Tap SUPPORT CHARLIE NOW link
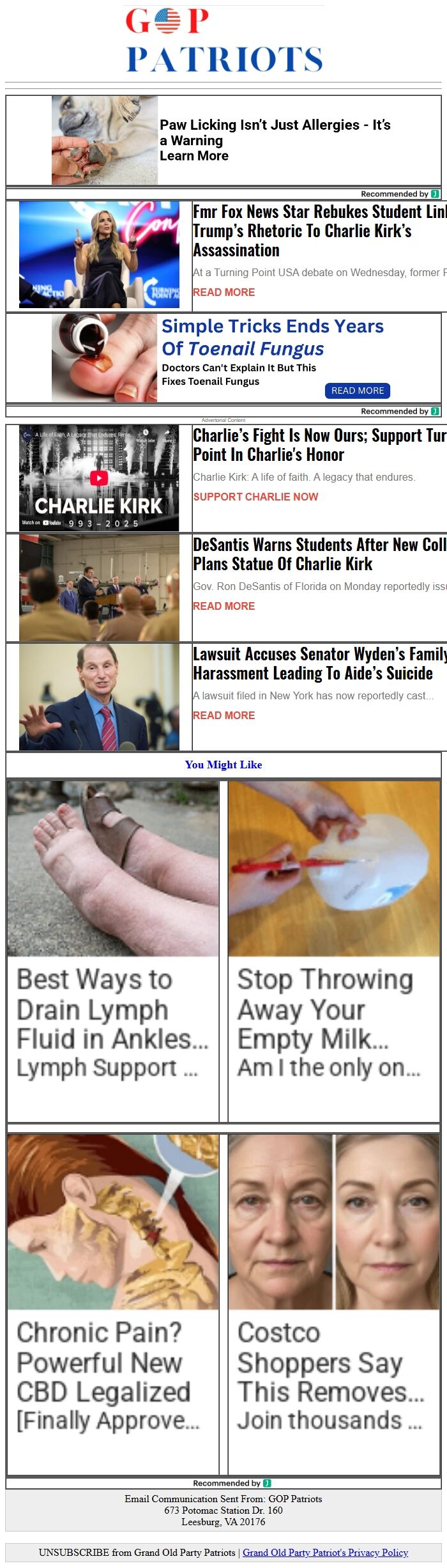The height and width of the screenshot is (1568, 447). [x=255, y=497]
